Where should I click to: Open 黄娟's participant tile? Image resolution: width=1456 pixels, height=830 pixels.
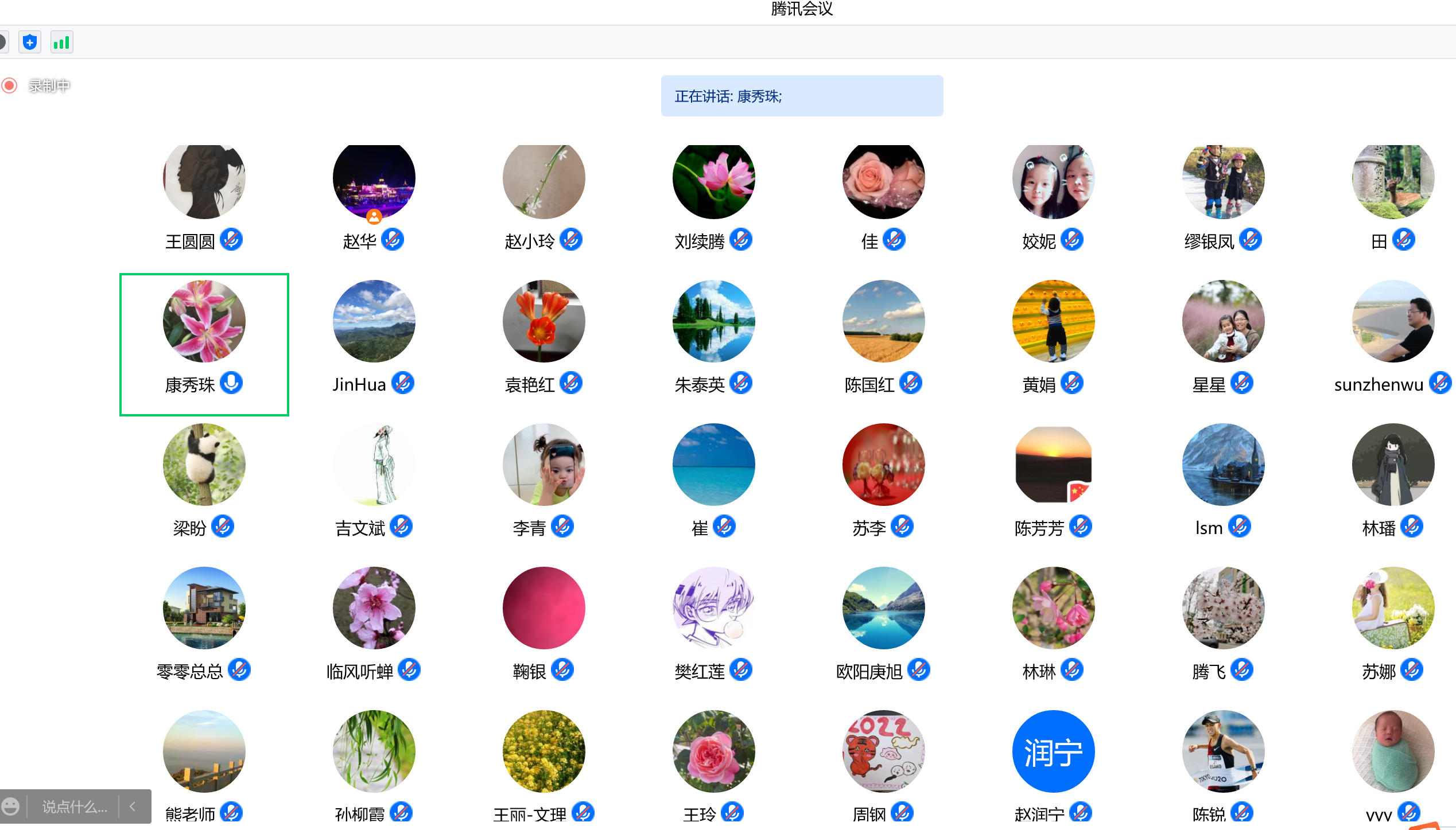pos(1053,321)
